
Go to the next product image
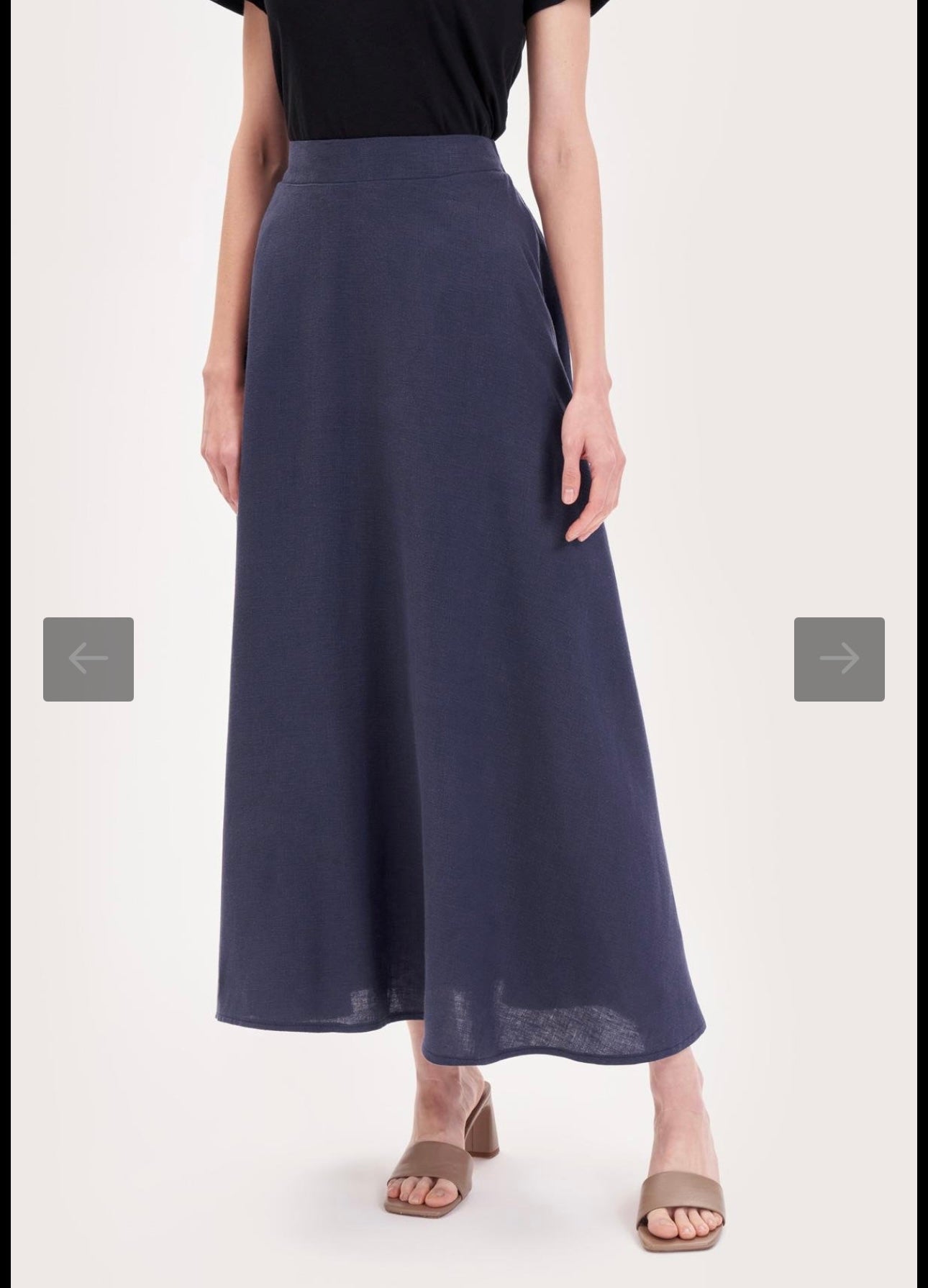pos(839,658)
